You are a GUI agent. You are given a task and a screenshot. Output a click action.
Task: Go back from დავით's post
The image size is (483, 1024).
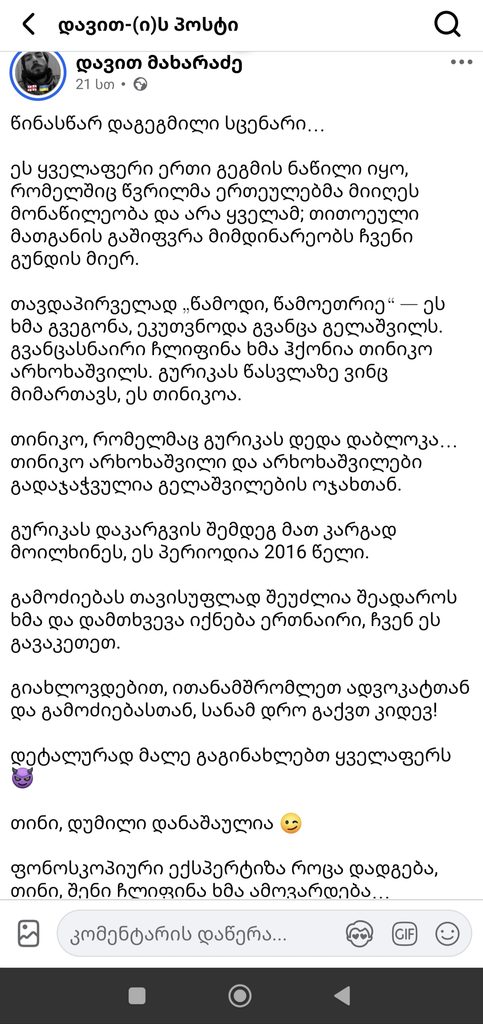(28, 25)
